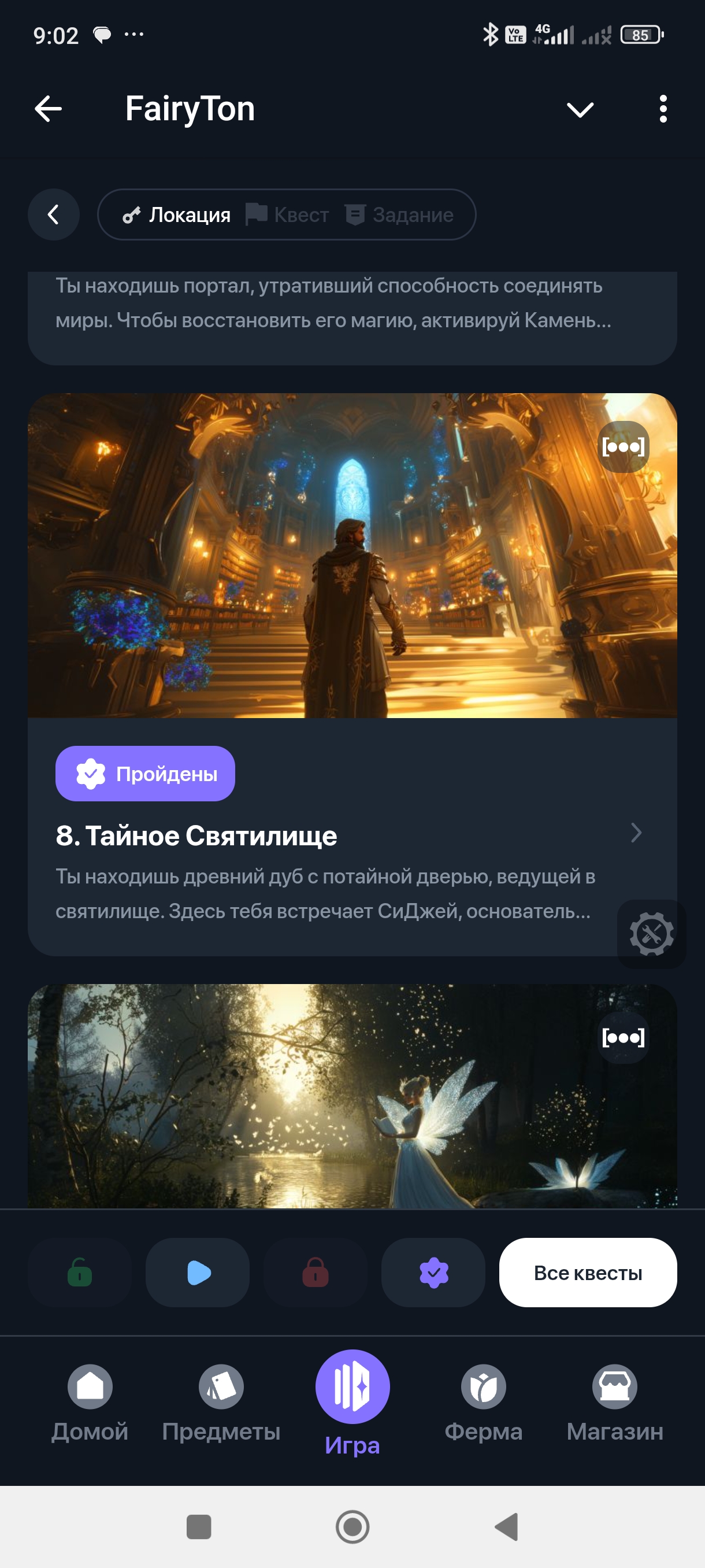This screenshot has width=705, height=1568.
Task: Open the three-dot overflow menu
Action: (x=662, y=110)
